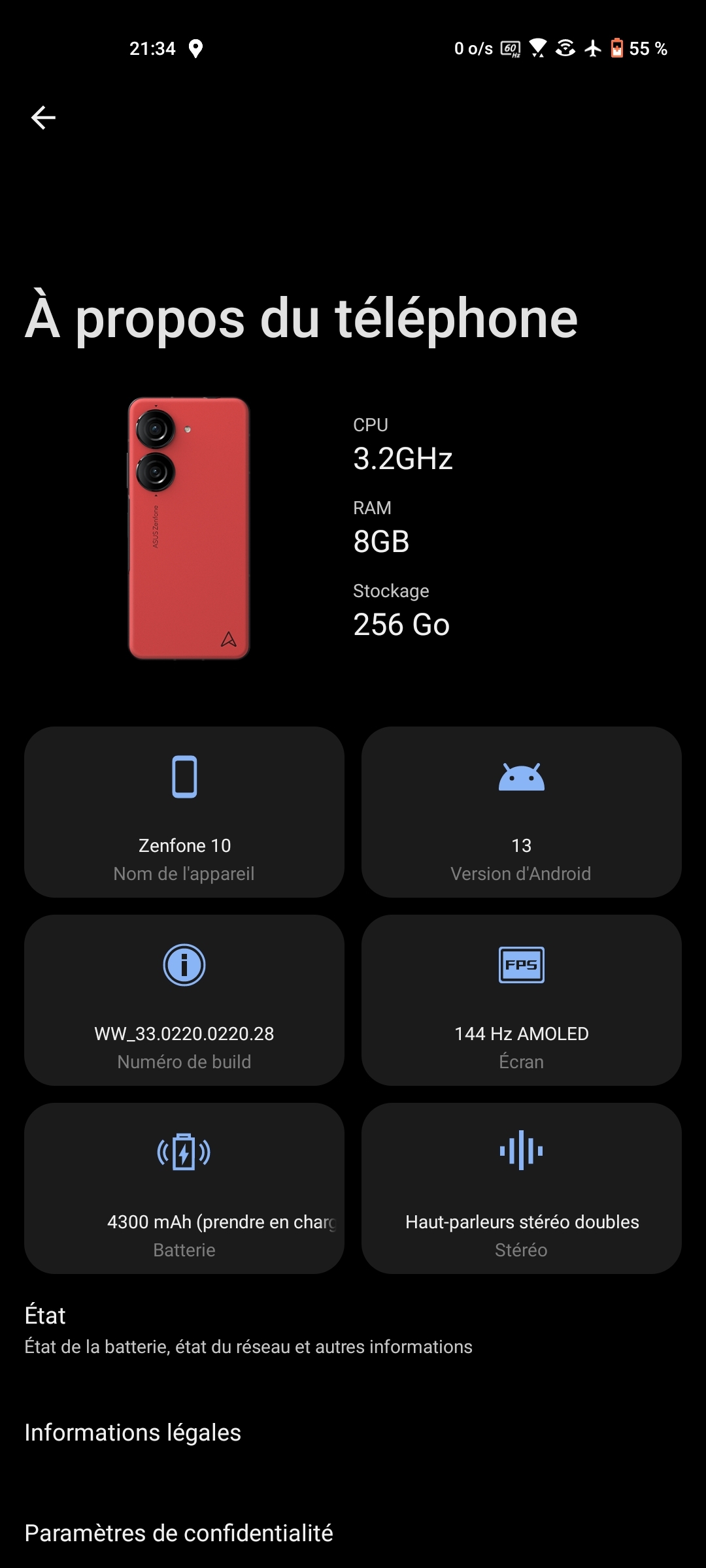Open the 4300 mAh battery card

pyautogui.click(x=184, y=1188)
